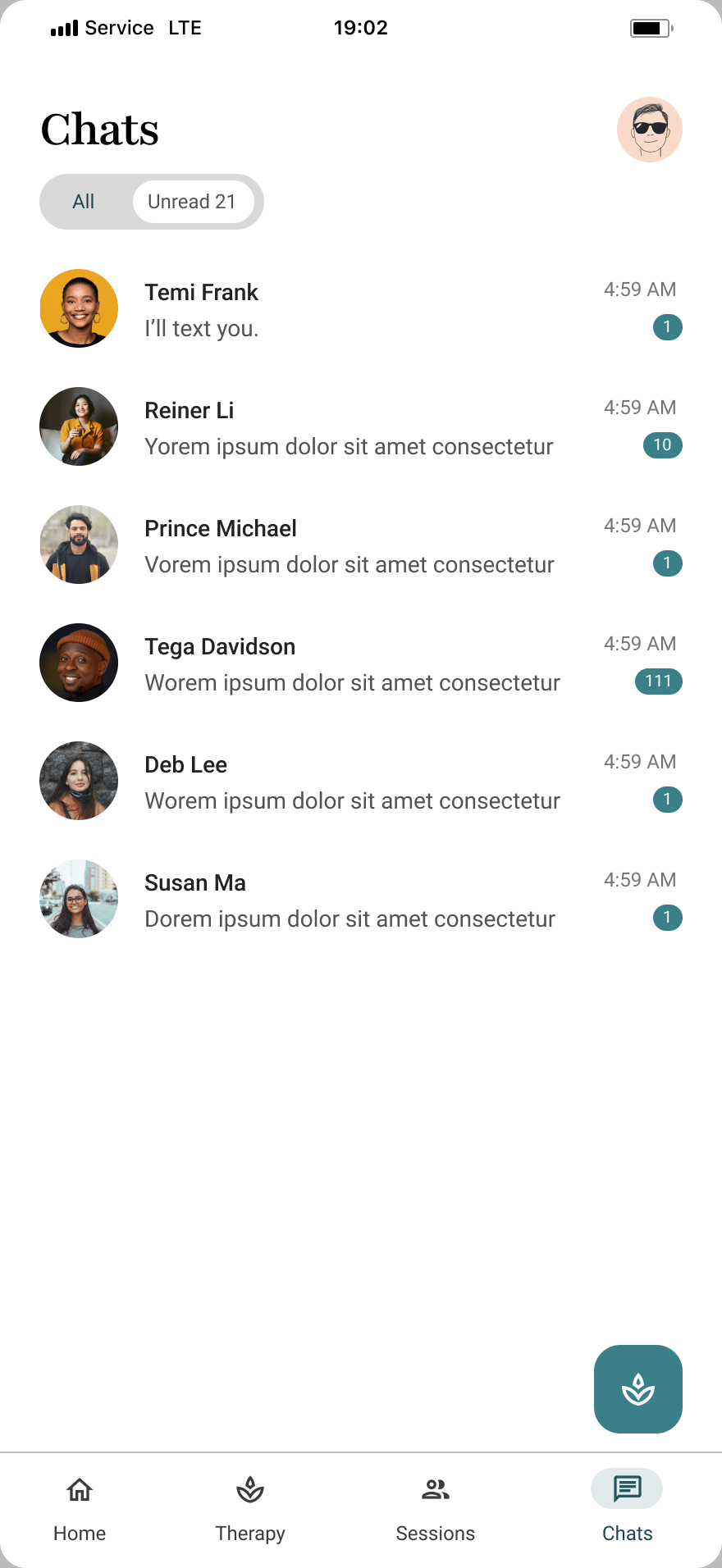
Task: Switch to the All filter
Action: [84, 202]
